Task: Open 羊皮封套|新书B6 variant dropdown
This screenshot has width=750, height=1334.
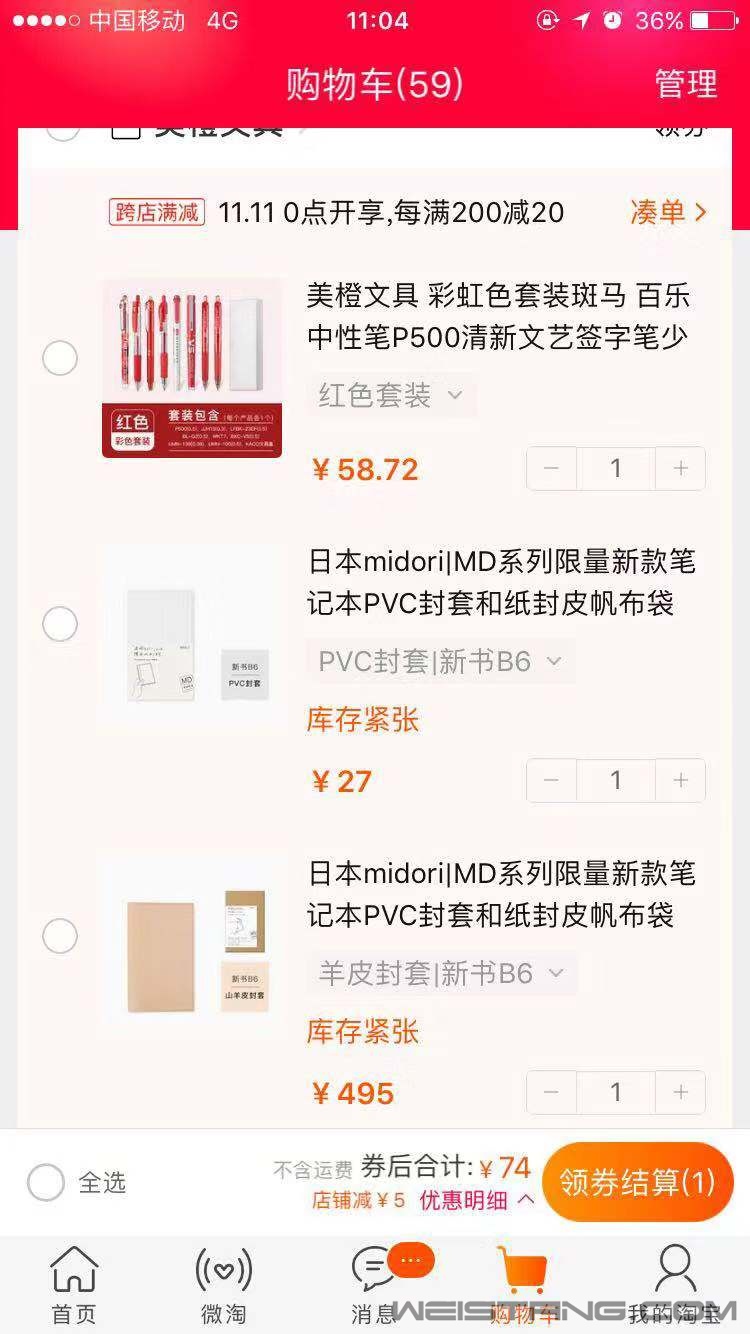Action: pos(441,973)
